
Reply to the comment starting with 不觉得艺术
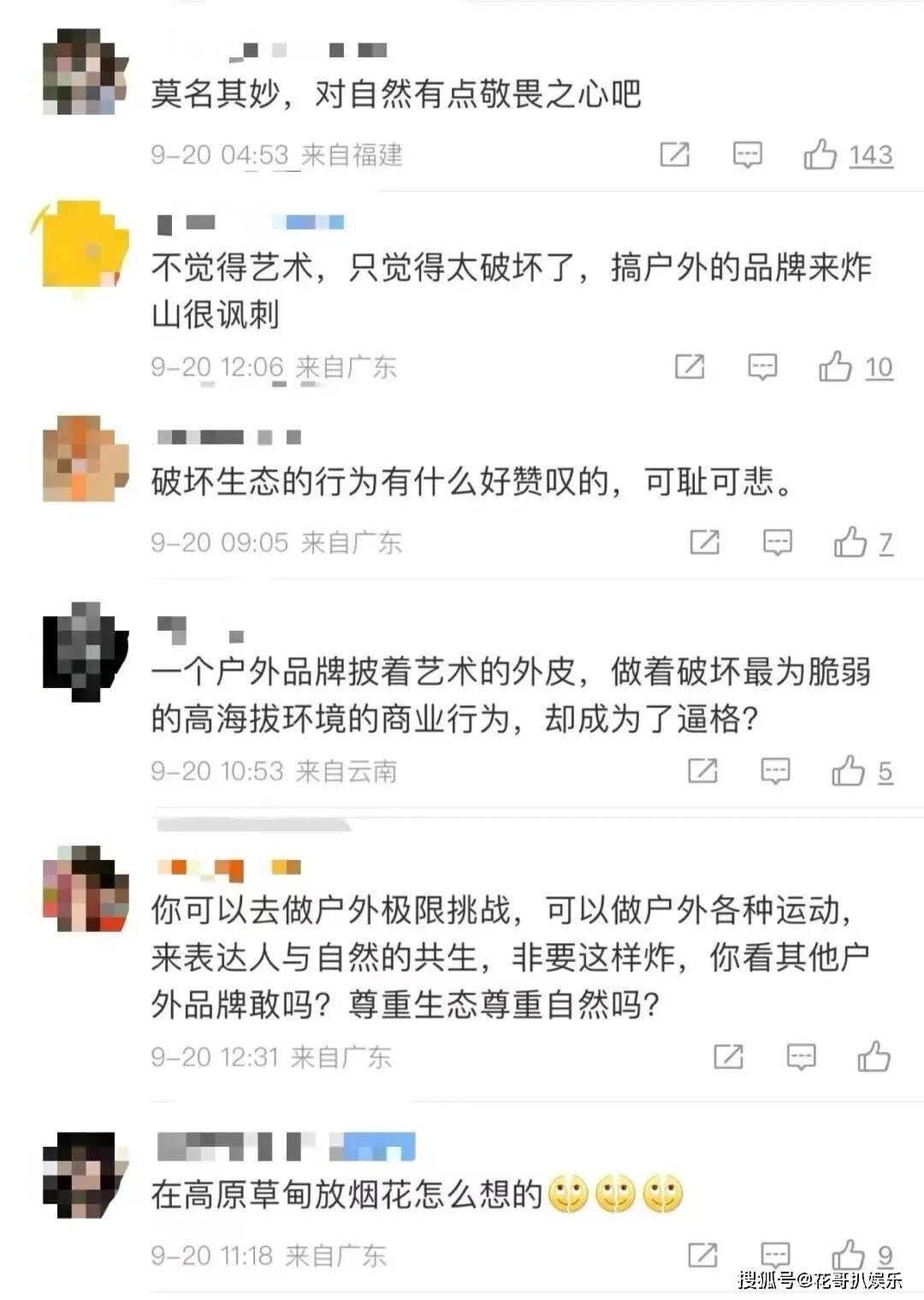(x=762, y=366)
